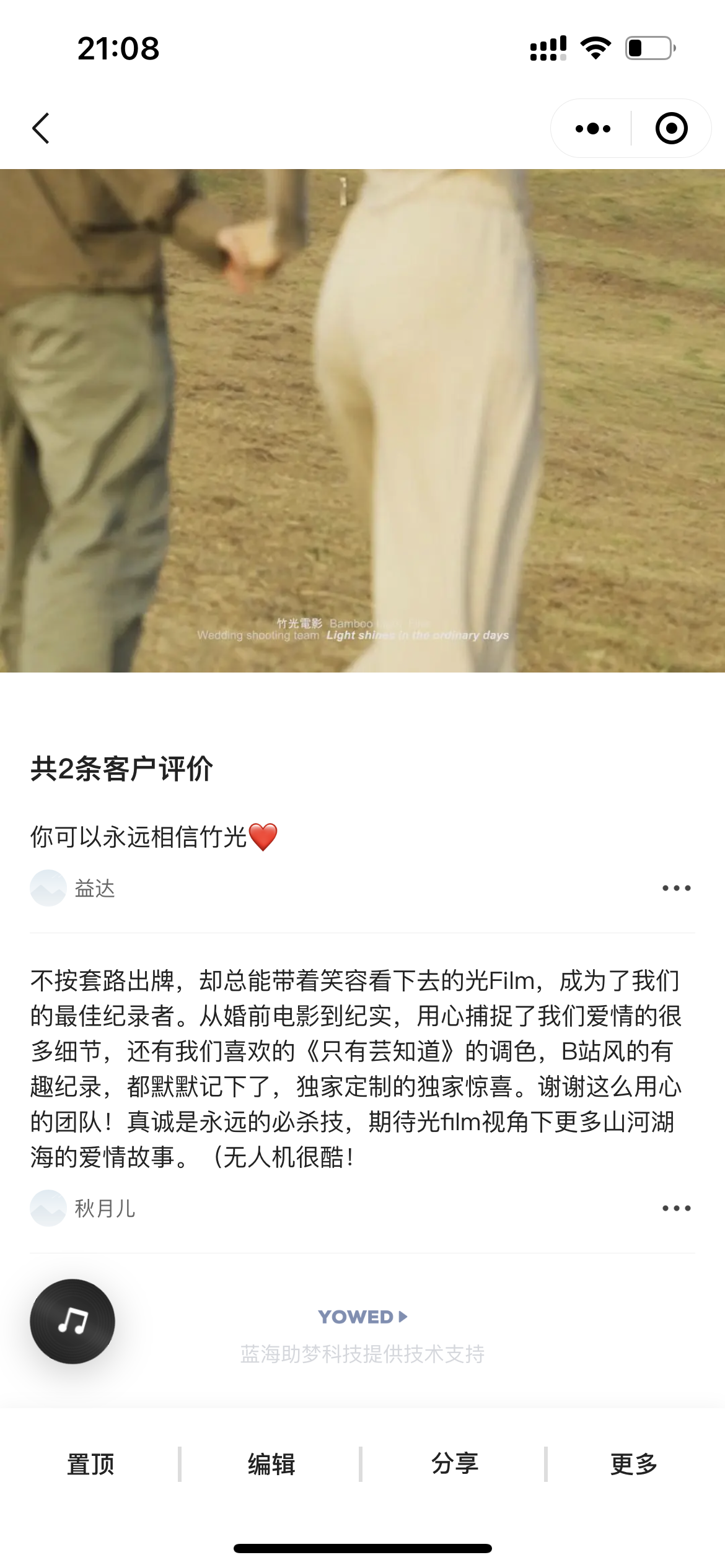725x1568 pixels.
Task: Open the mini program menu dots
Action: [x=592, y=128]
